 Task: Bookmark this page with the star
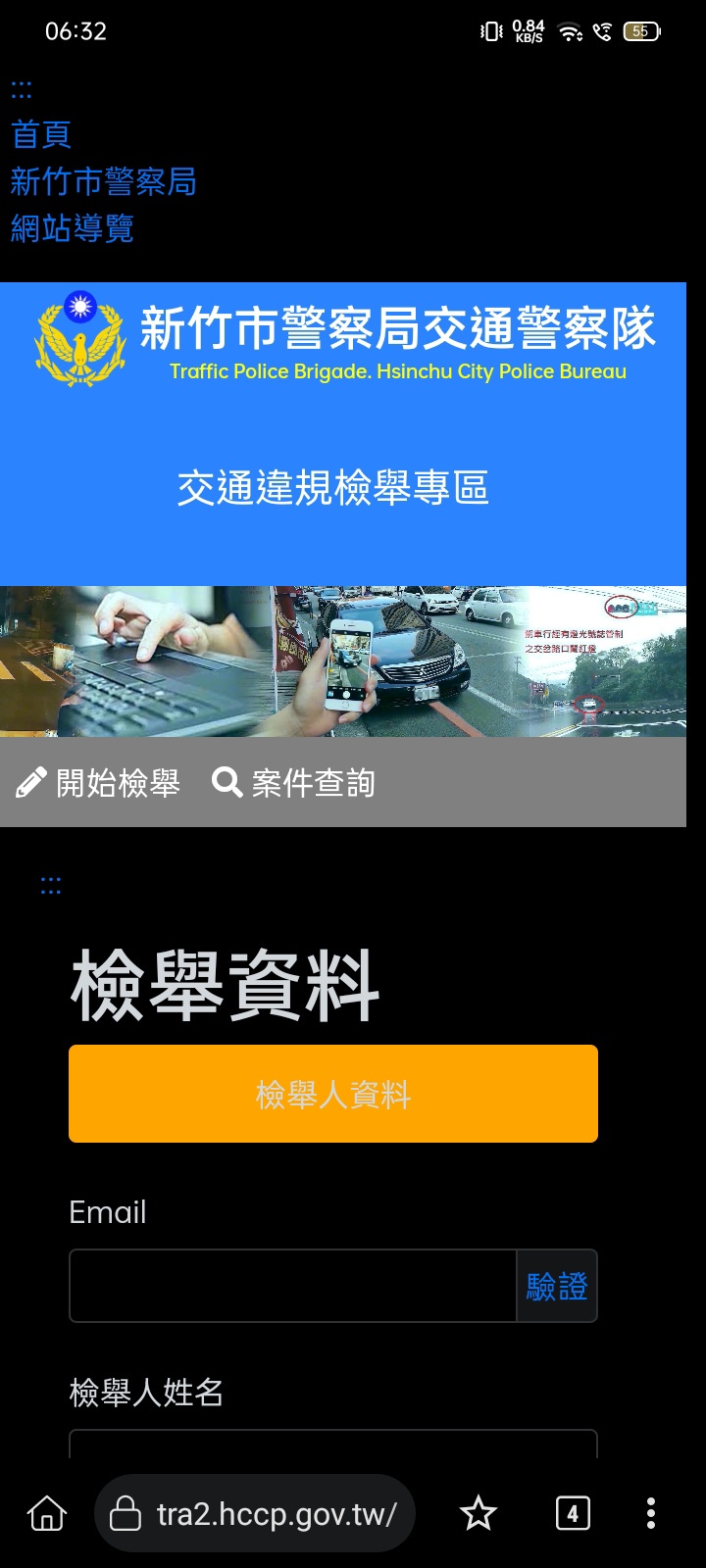pyautogui.click(x=478, y=1514)
